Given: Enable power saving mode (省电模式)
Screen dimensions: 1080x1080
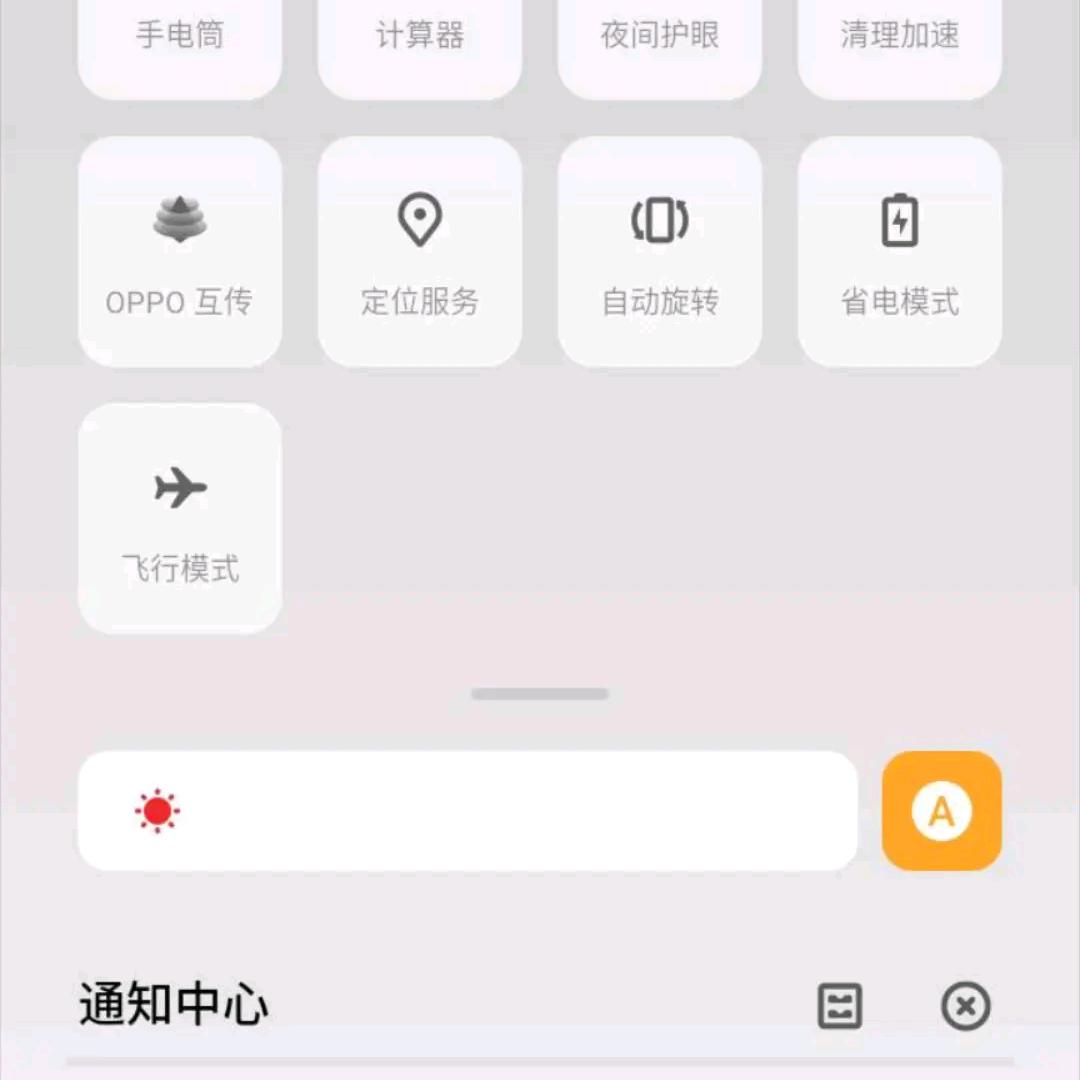Looking at the screenshot, I should click(900, 252).
